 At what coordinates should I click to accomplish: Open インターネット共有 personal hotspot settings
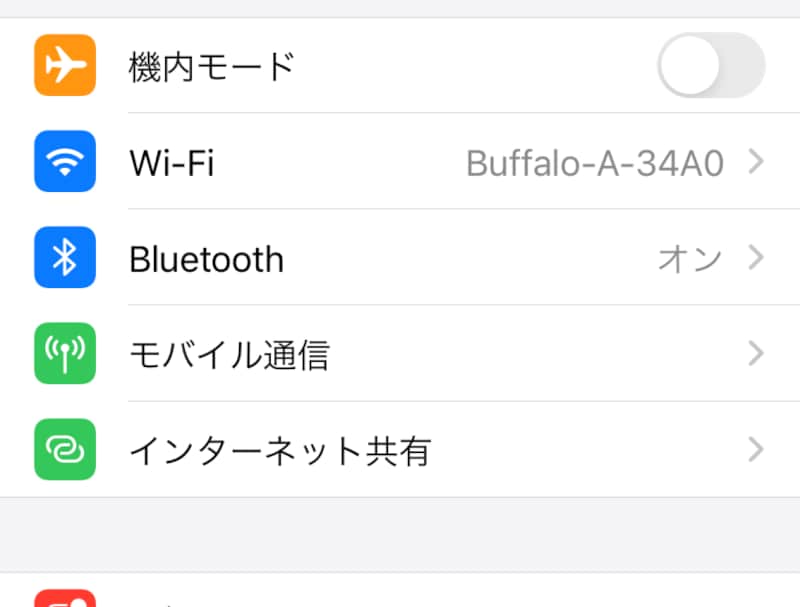[400, 451]
